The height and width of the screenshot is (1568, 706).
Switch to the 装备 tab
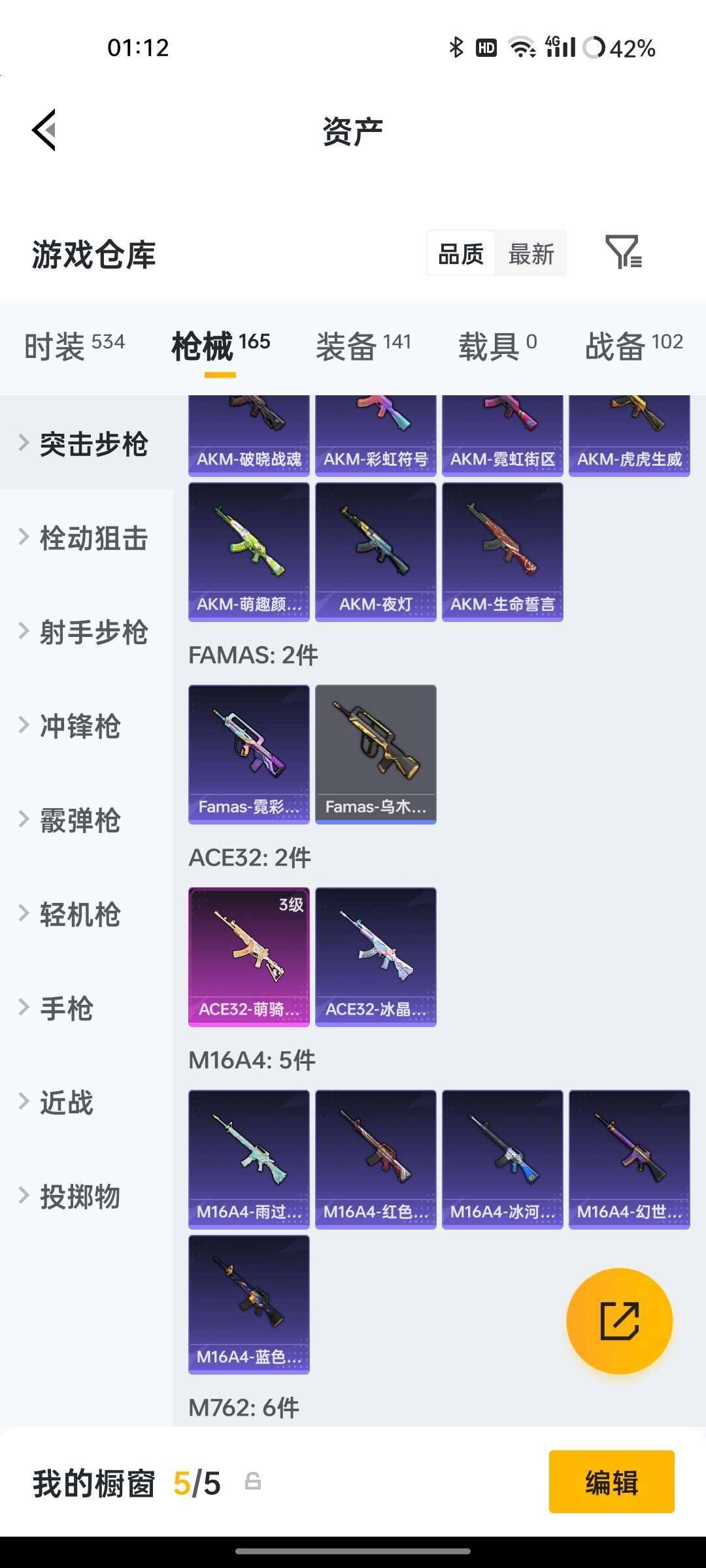363,346
